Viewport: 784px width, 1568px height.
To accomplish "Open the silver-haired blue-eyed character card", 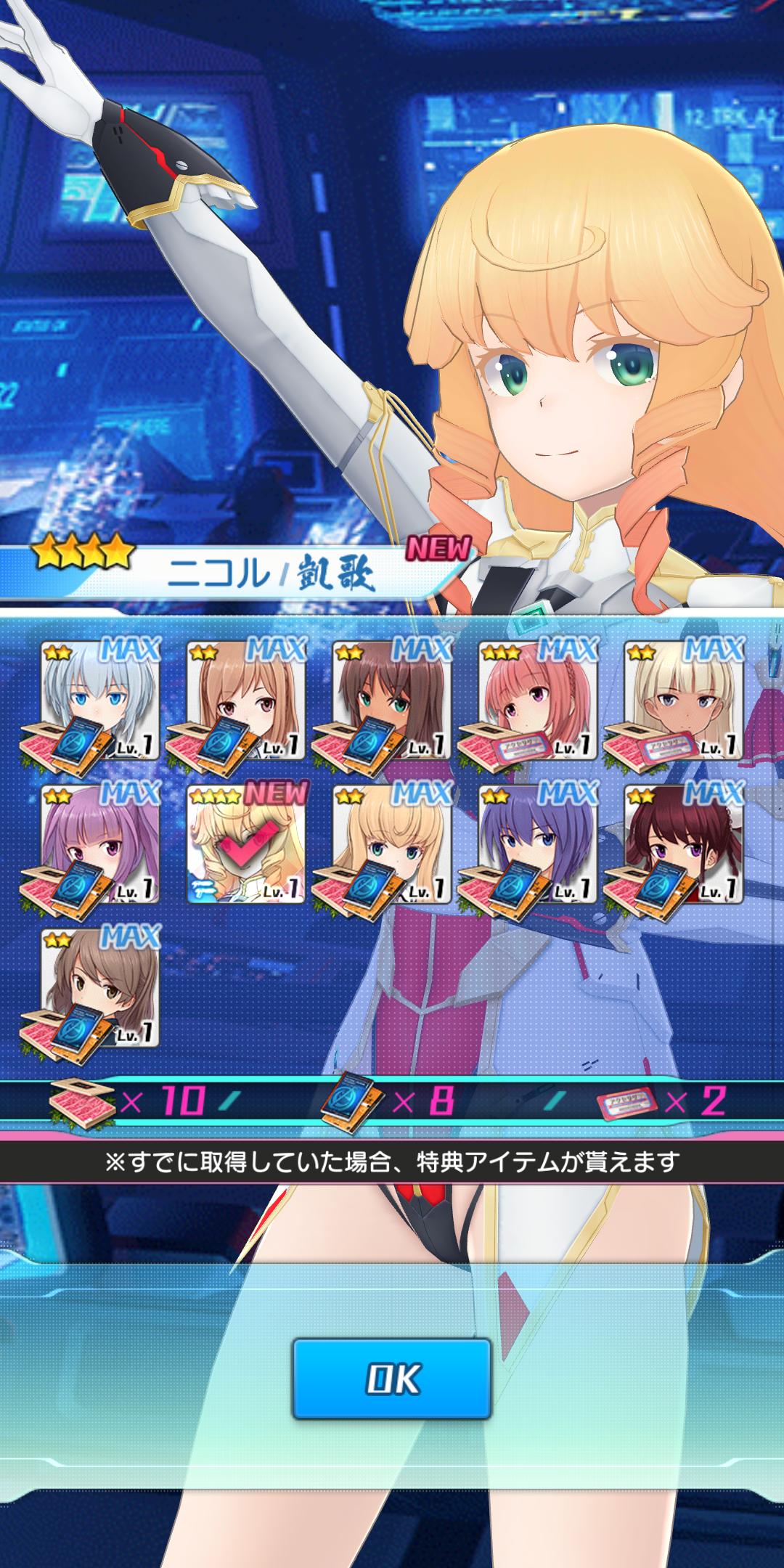I will coord(100,700).
